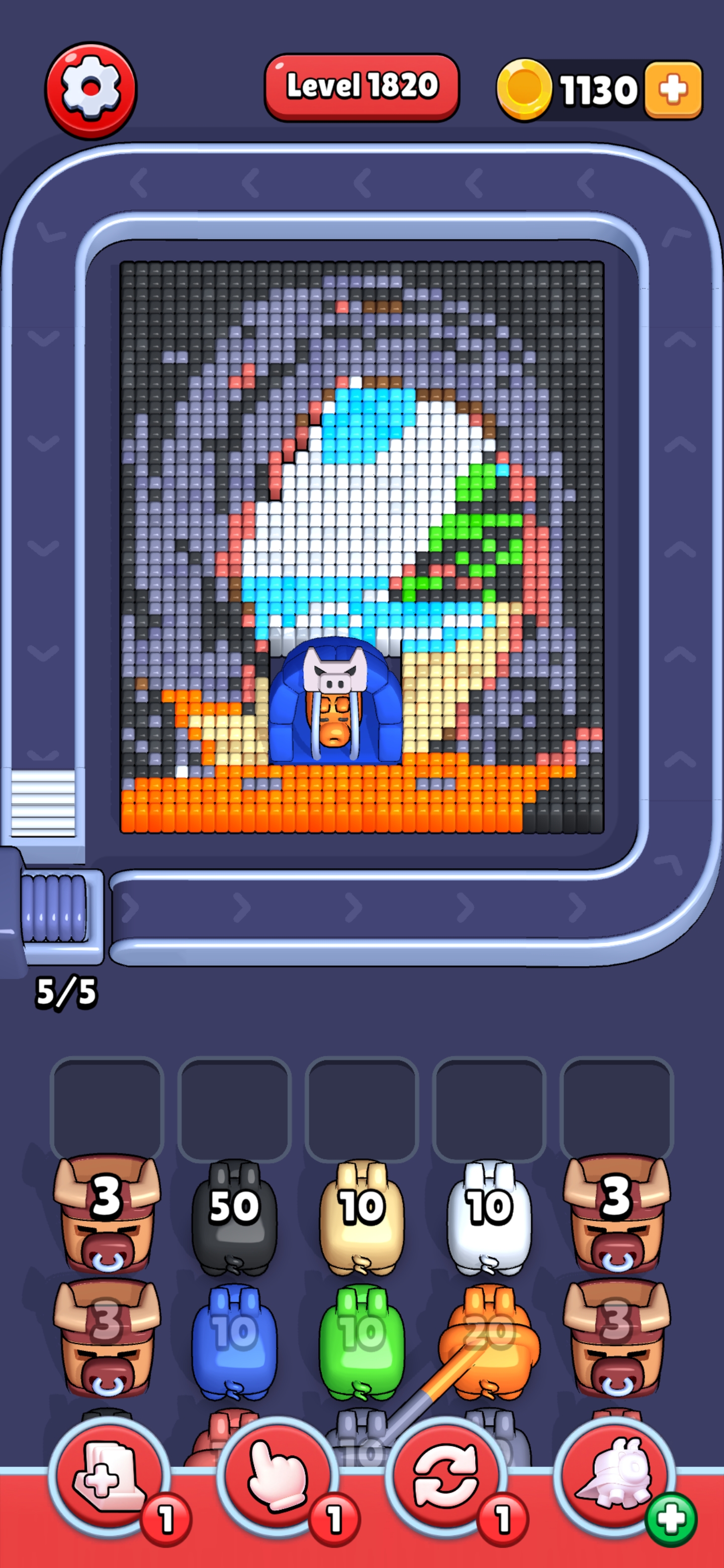Activate the pointing hand booster
The width and height of the screenshot is (724, 1568).
click(x=278, y=1478)
